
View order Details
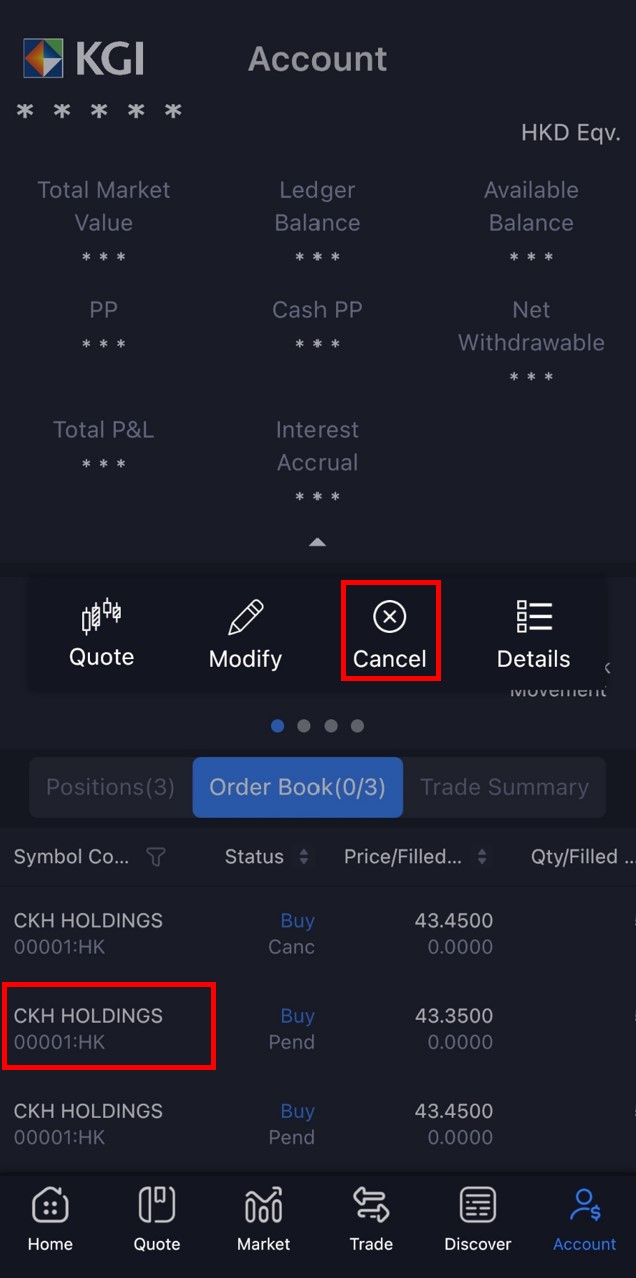[533, 634]
